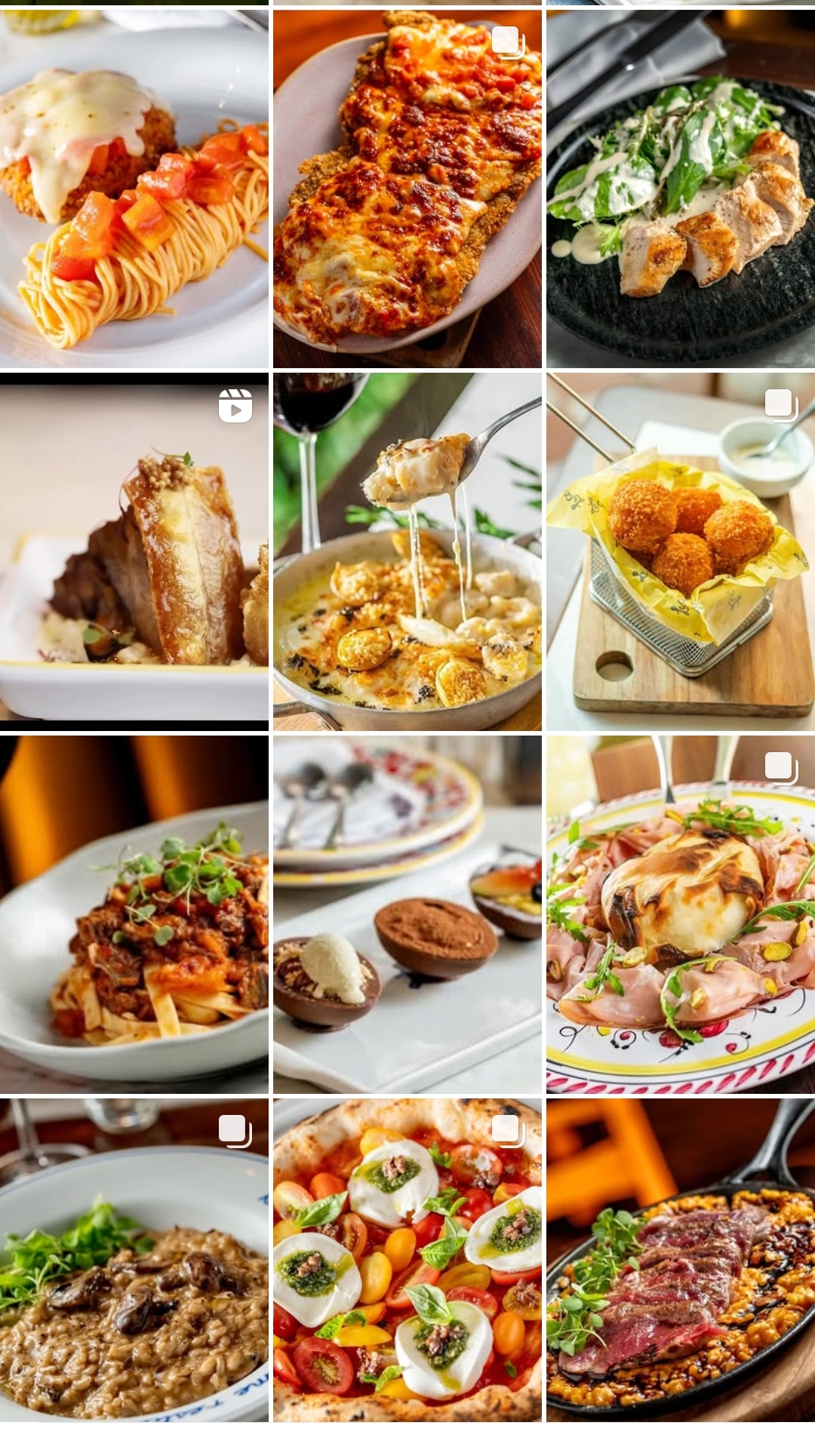
Task: Open the sliced steak skillet post
Action: click(681, 1260)
